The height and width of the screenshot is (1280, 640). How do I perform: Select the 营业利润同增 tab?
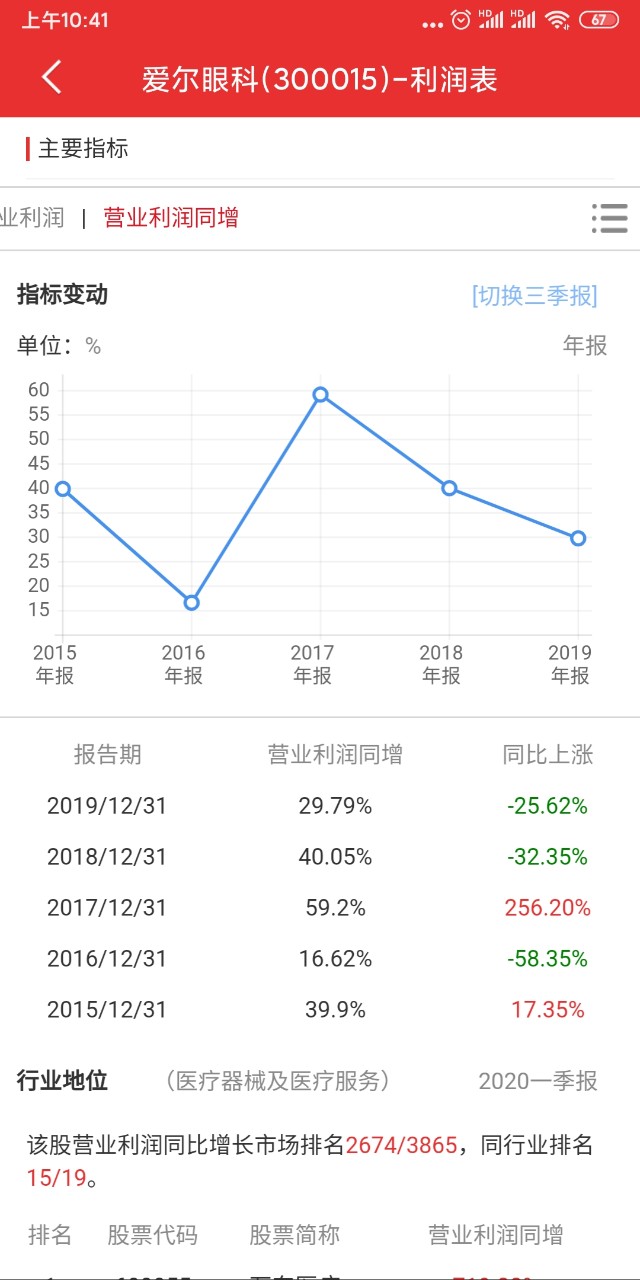click(x=171, y=218)
